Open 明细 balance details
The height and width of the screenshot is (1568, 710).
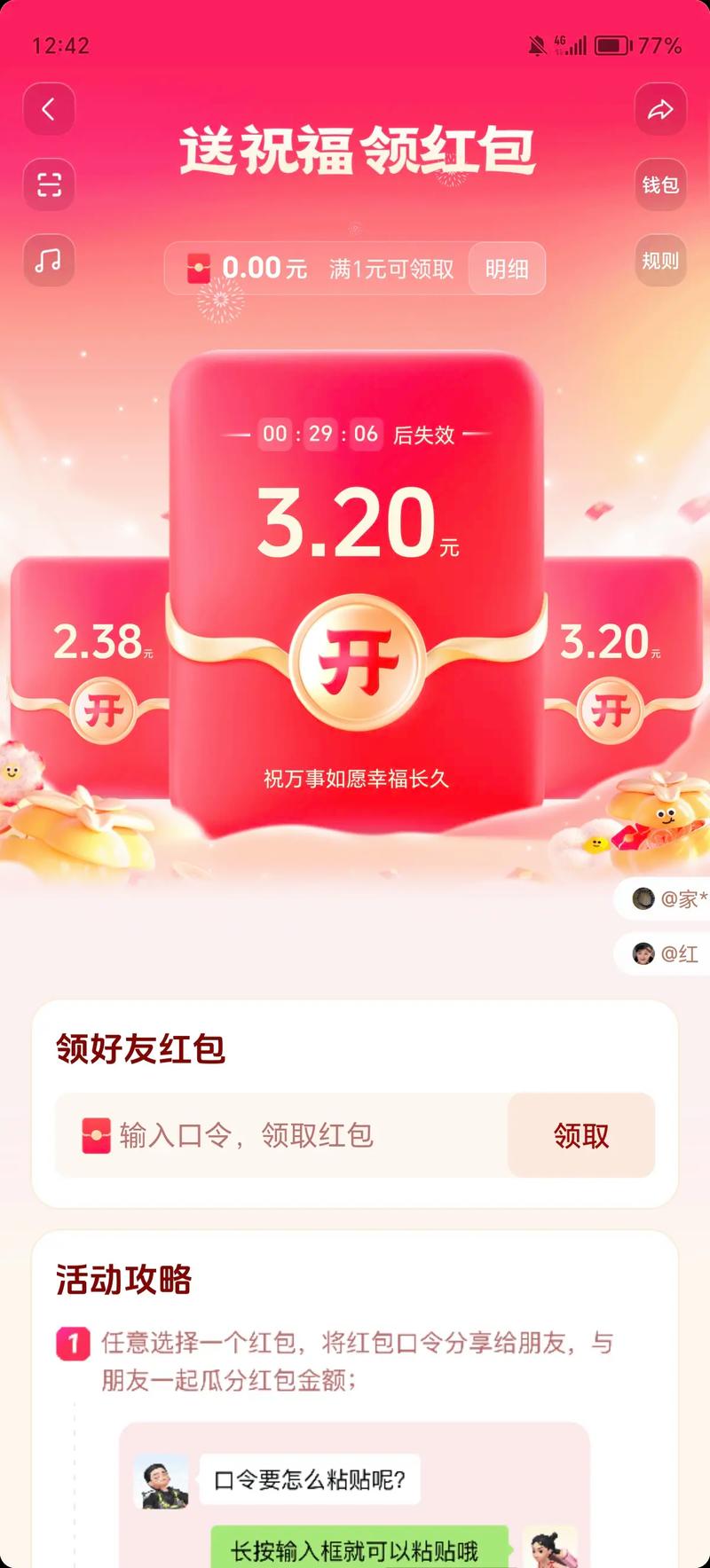point(506,269)
